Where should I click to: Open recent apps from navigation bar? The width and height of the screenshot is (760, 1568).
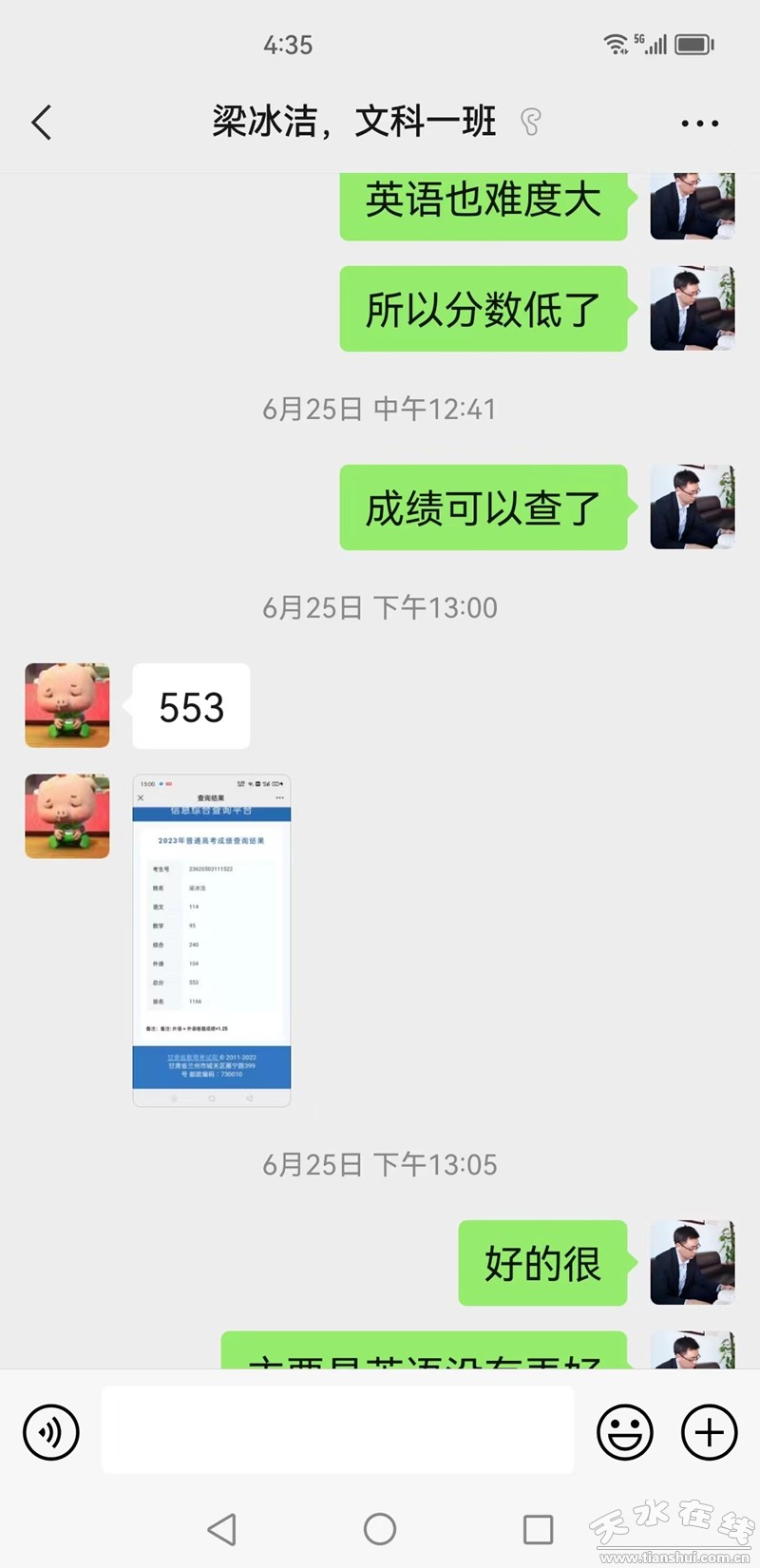(538, 1529)
